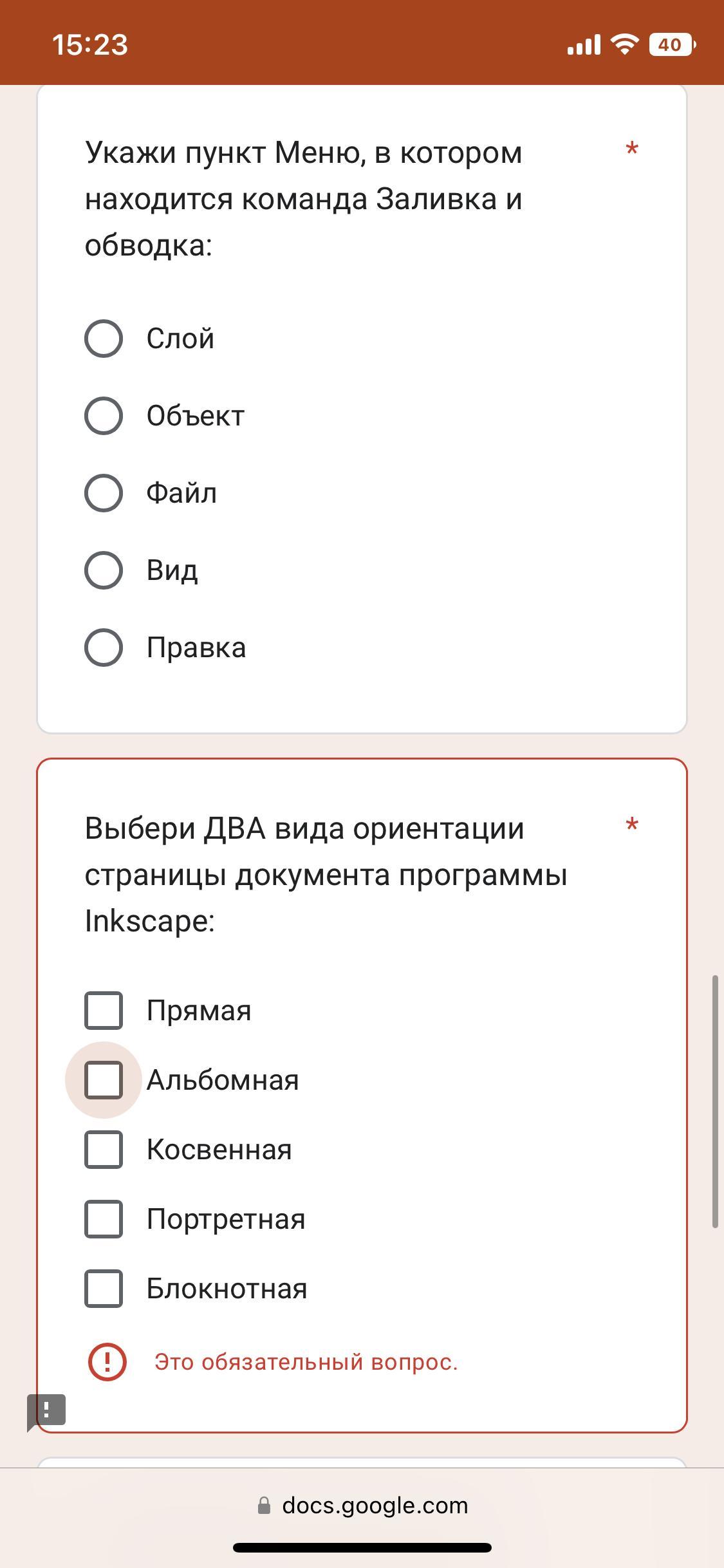Select the Вид option
724x1568 pixels.
tap(104, 570)
